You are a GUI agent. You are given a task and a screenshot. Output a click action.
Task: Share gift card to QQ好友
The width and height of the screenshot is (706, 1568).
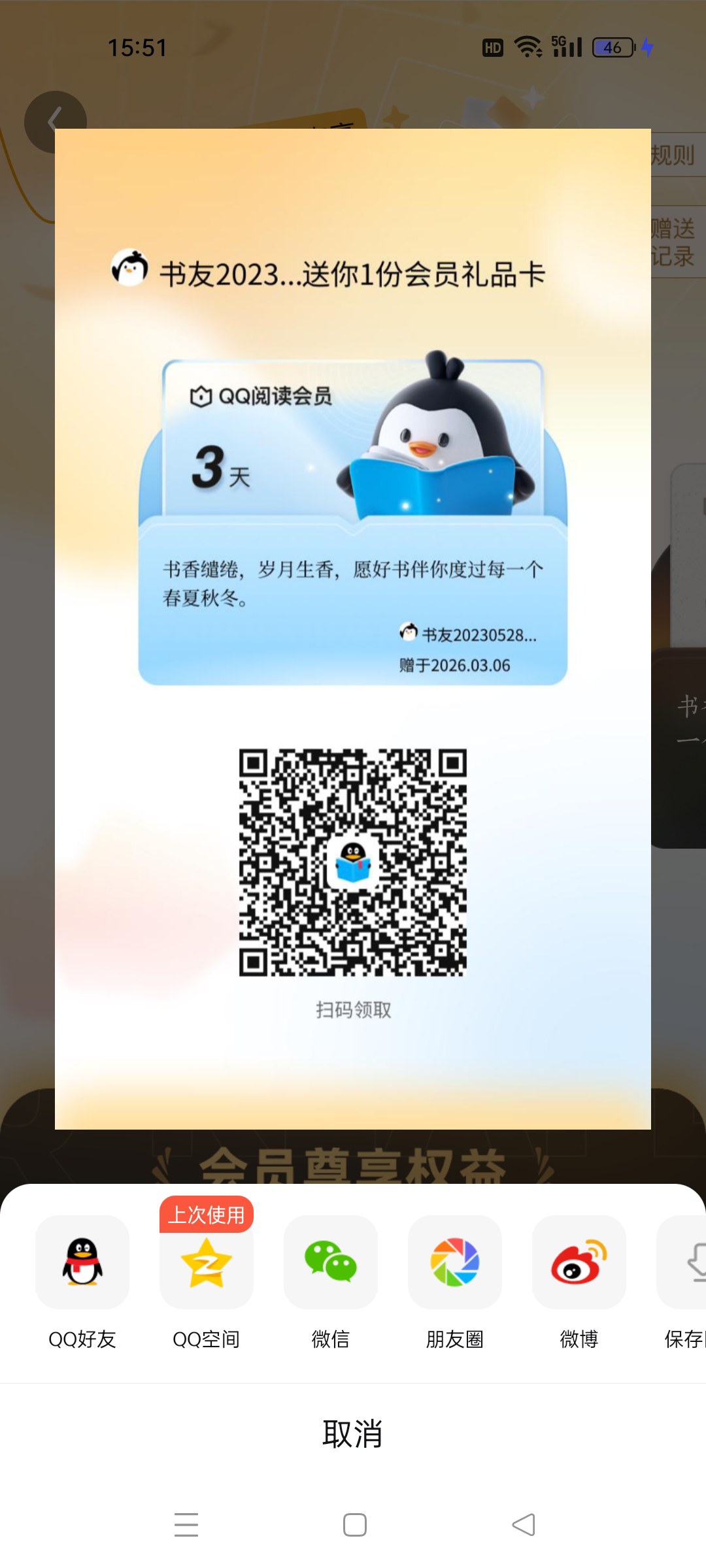click(82, 1262)
